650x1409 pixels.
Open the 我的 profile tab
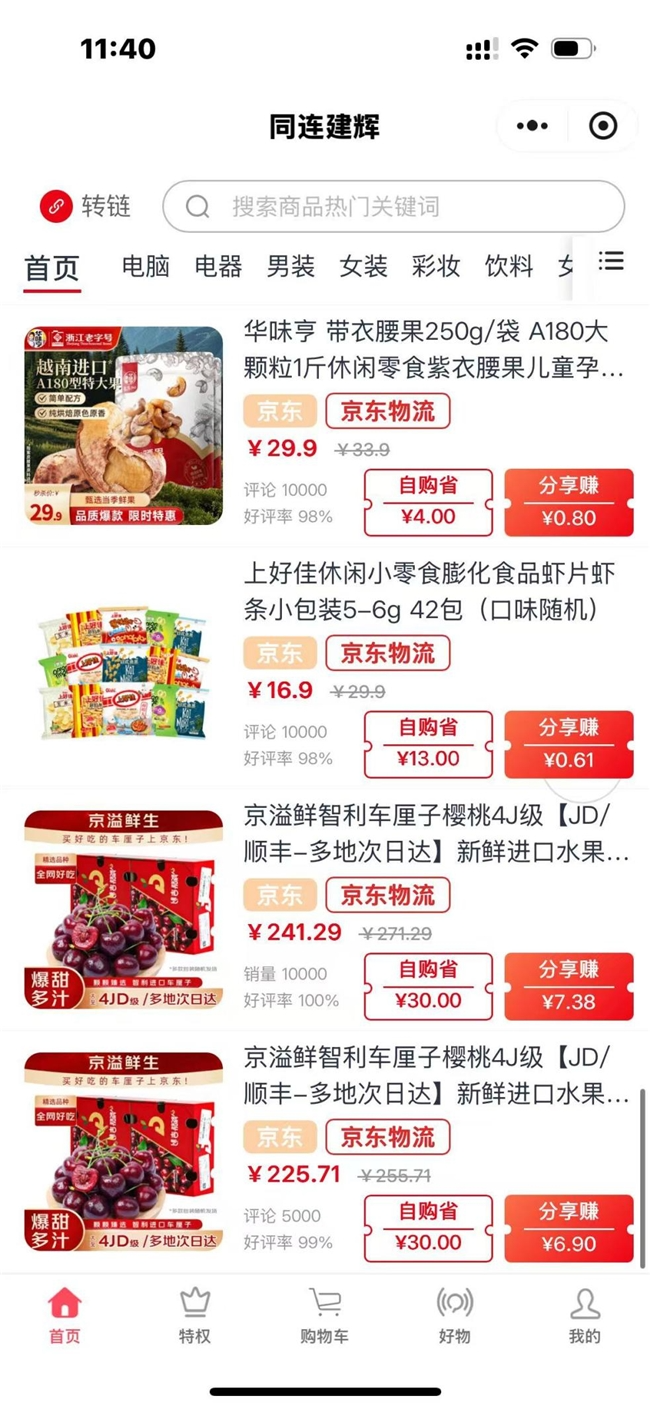(x=584, y=1315)
